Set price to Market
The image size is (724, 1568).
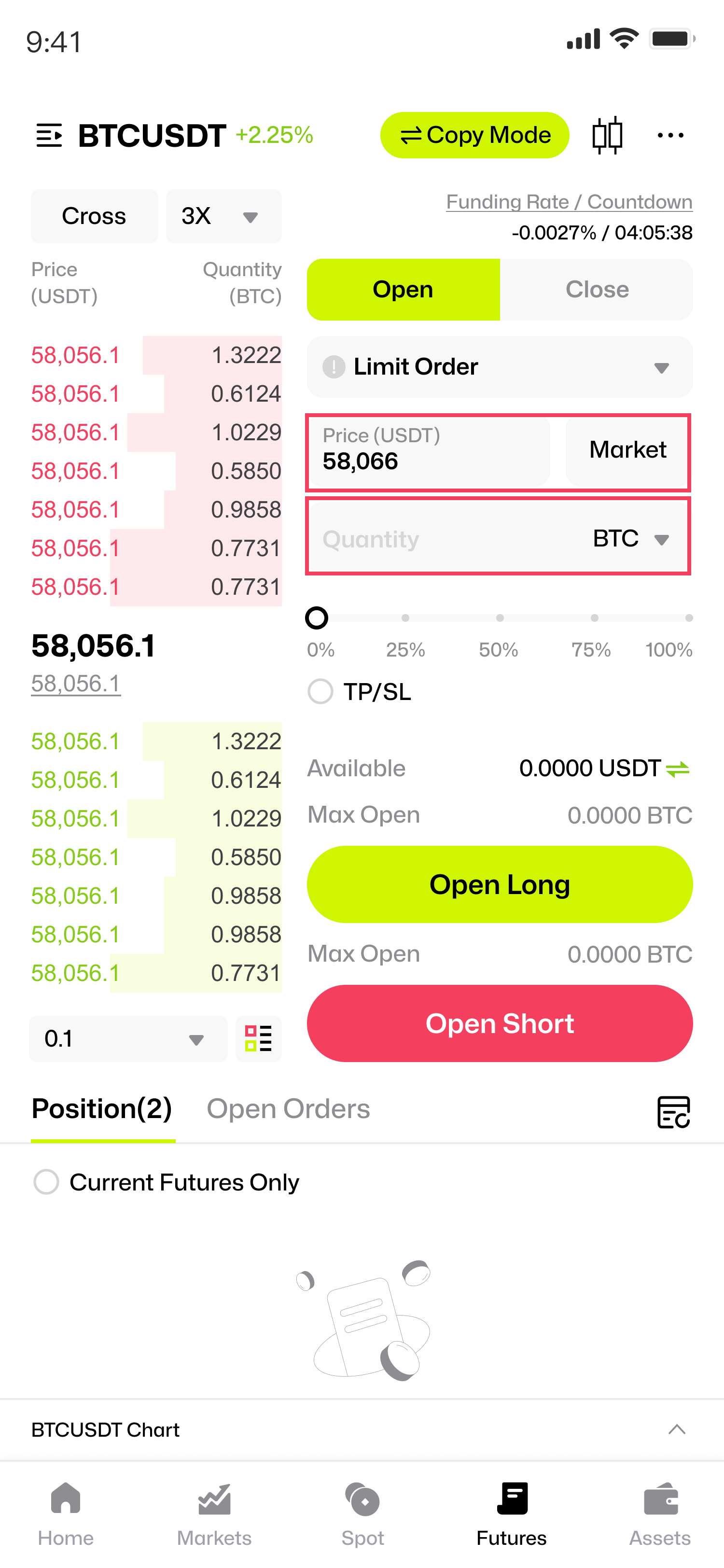[x=627, y=451]
